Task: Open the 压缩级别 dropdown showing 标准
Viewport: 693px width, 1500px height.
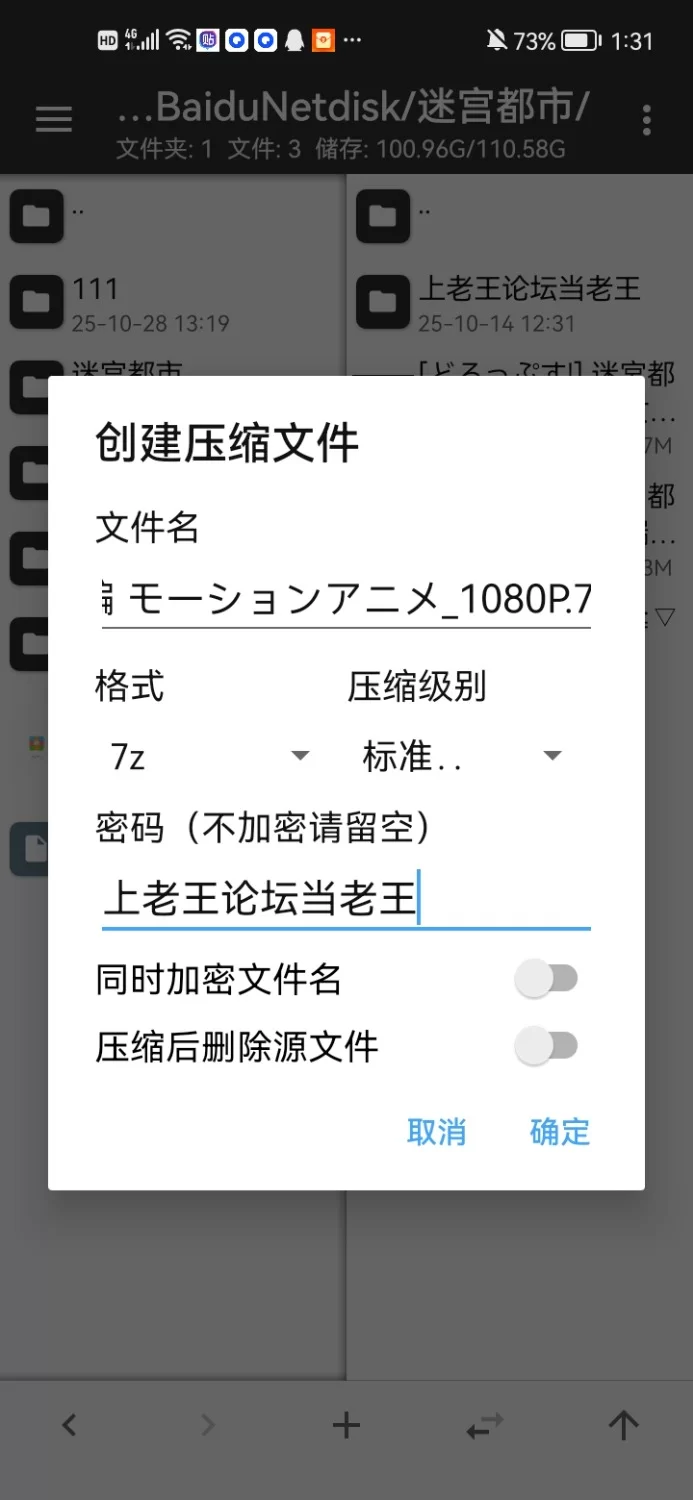Action: 462,756
